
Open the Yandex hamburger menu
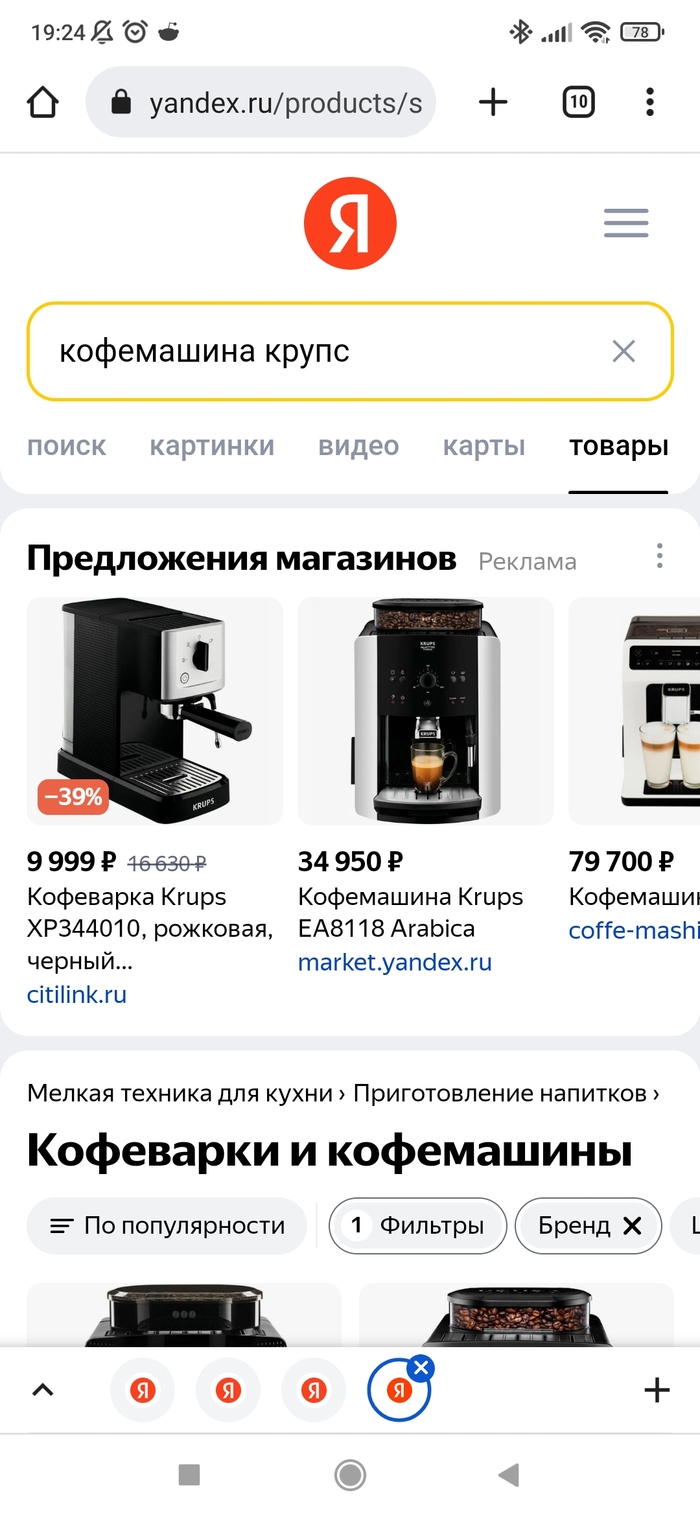coord(626,223)
